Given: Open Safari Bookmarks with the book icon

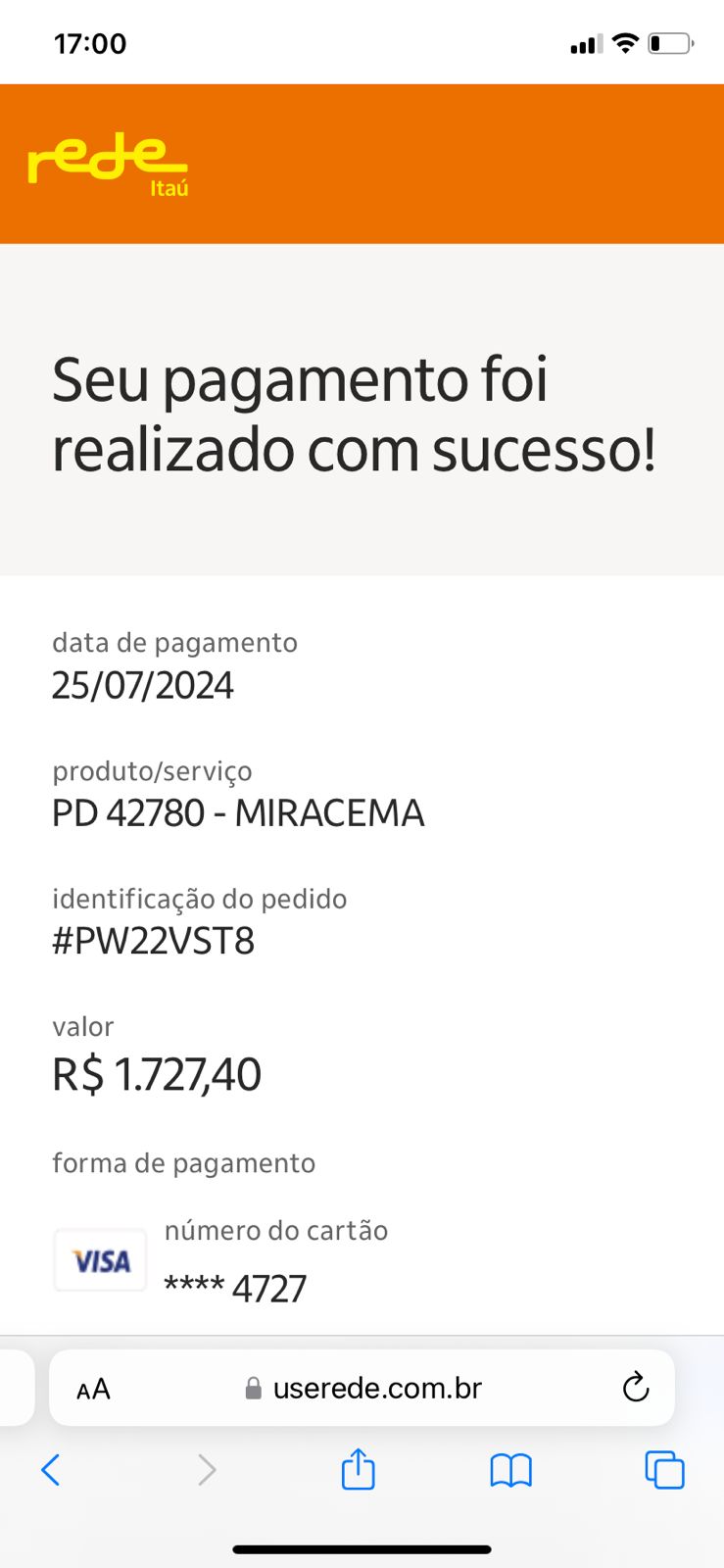Looking at the screenshot, I should [x=510, y=1470].
